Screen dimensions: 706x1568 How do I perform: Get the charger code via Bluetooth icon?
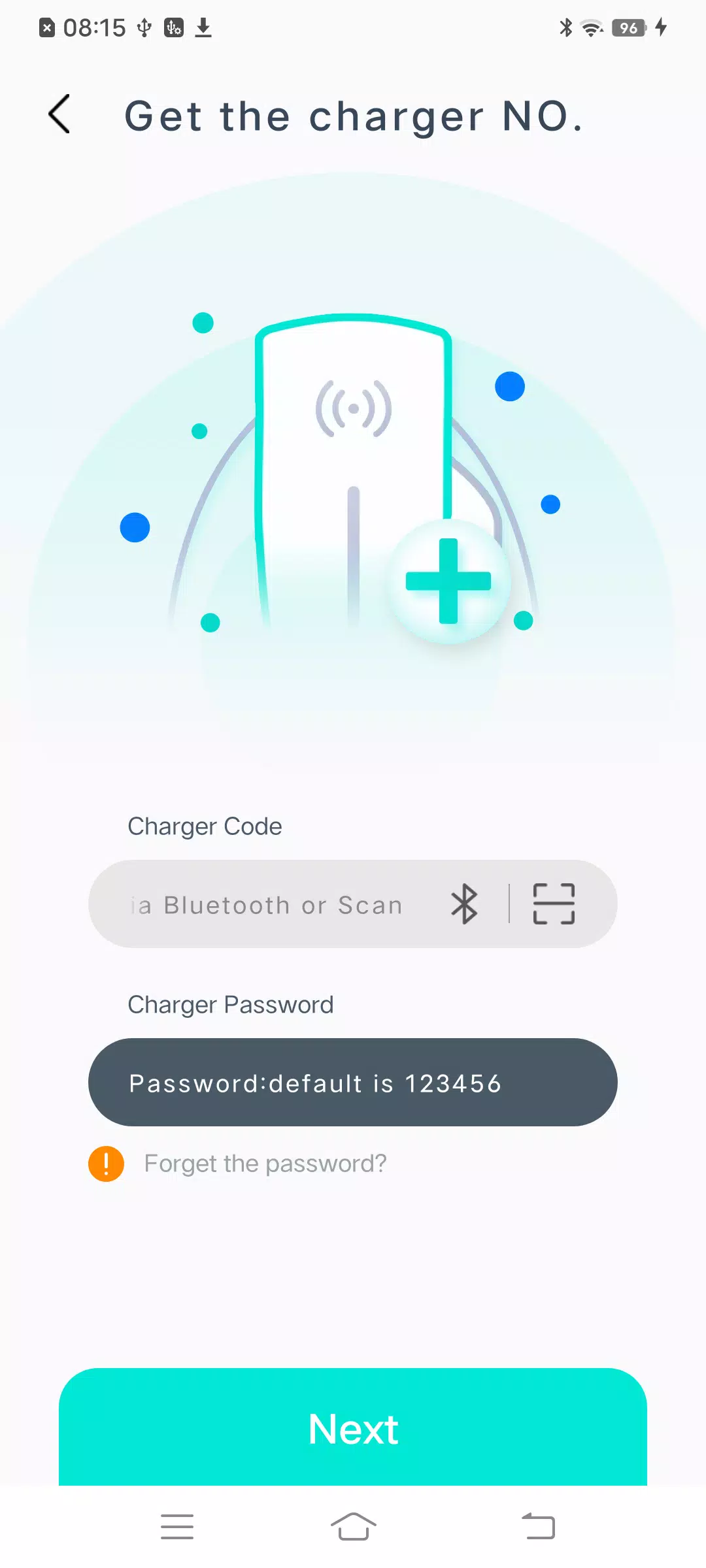[x=464, y=904]
